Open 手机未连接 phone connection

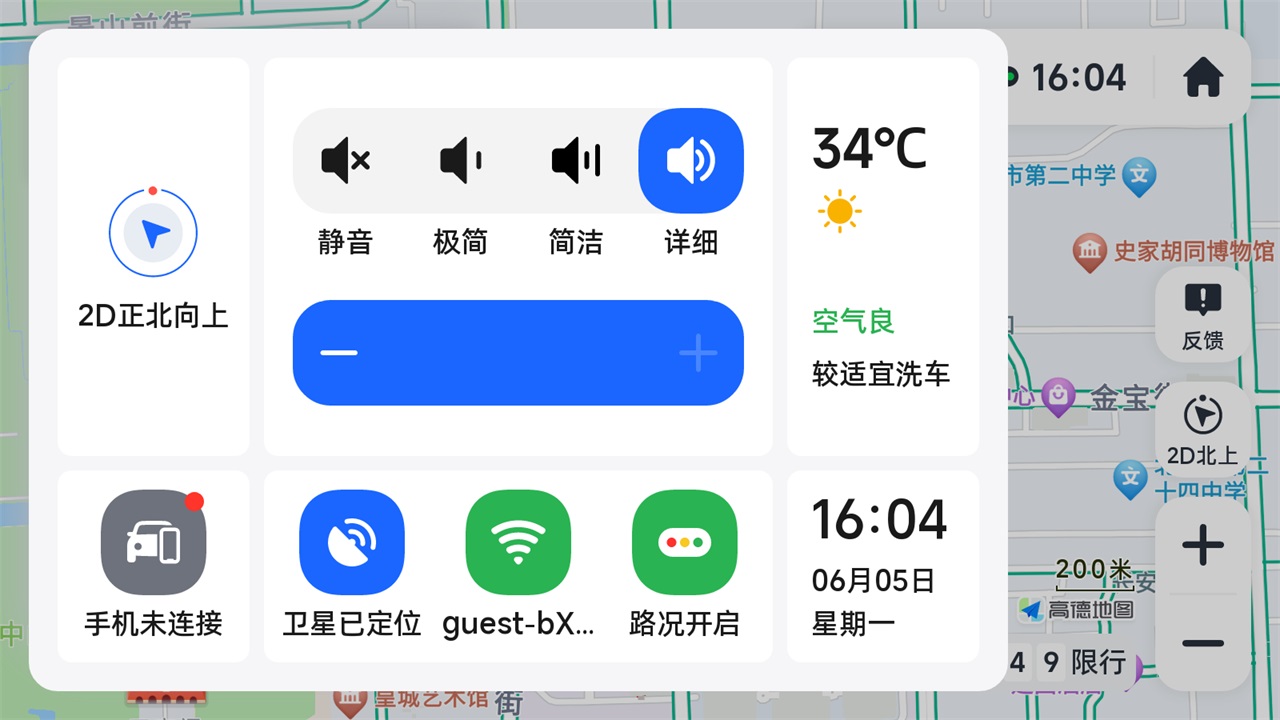153,543
